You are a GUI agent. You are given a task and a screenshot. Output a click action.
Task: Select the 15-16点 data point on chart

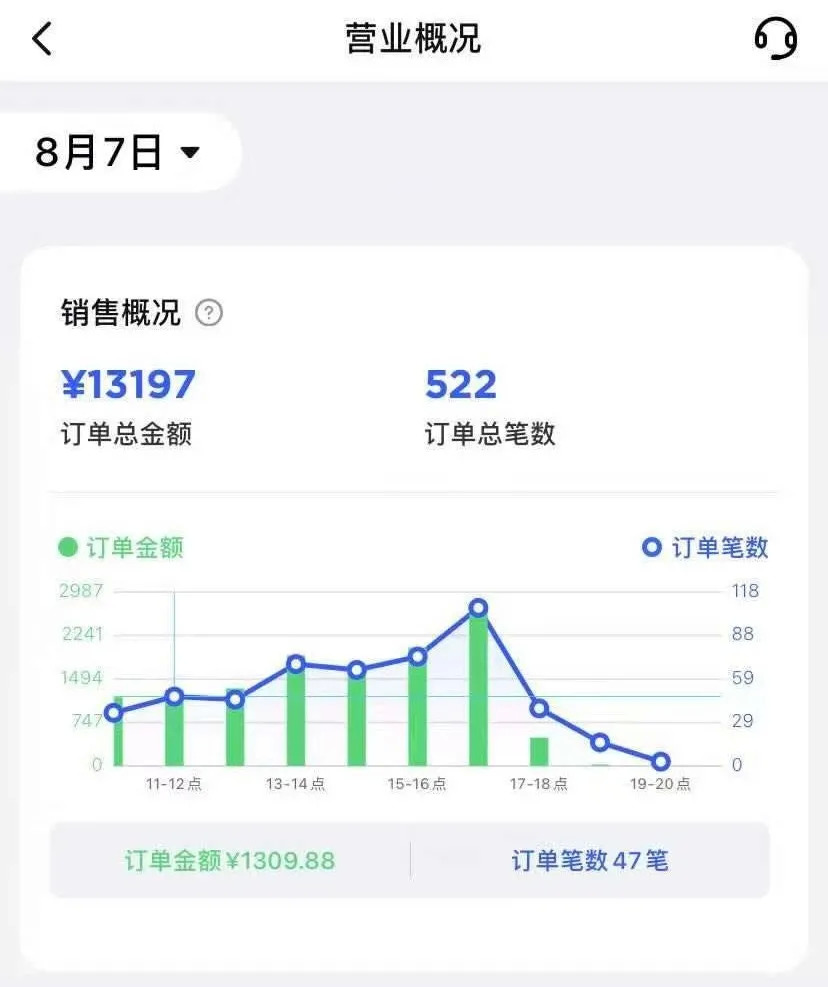click(417, 657)
